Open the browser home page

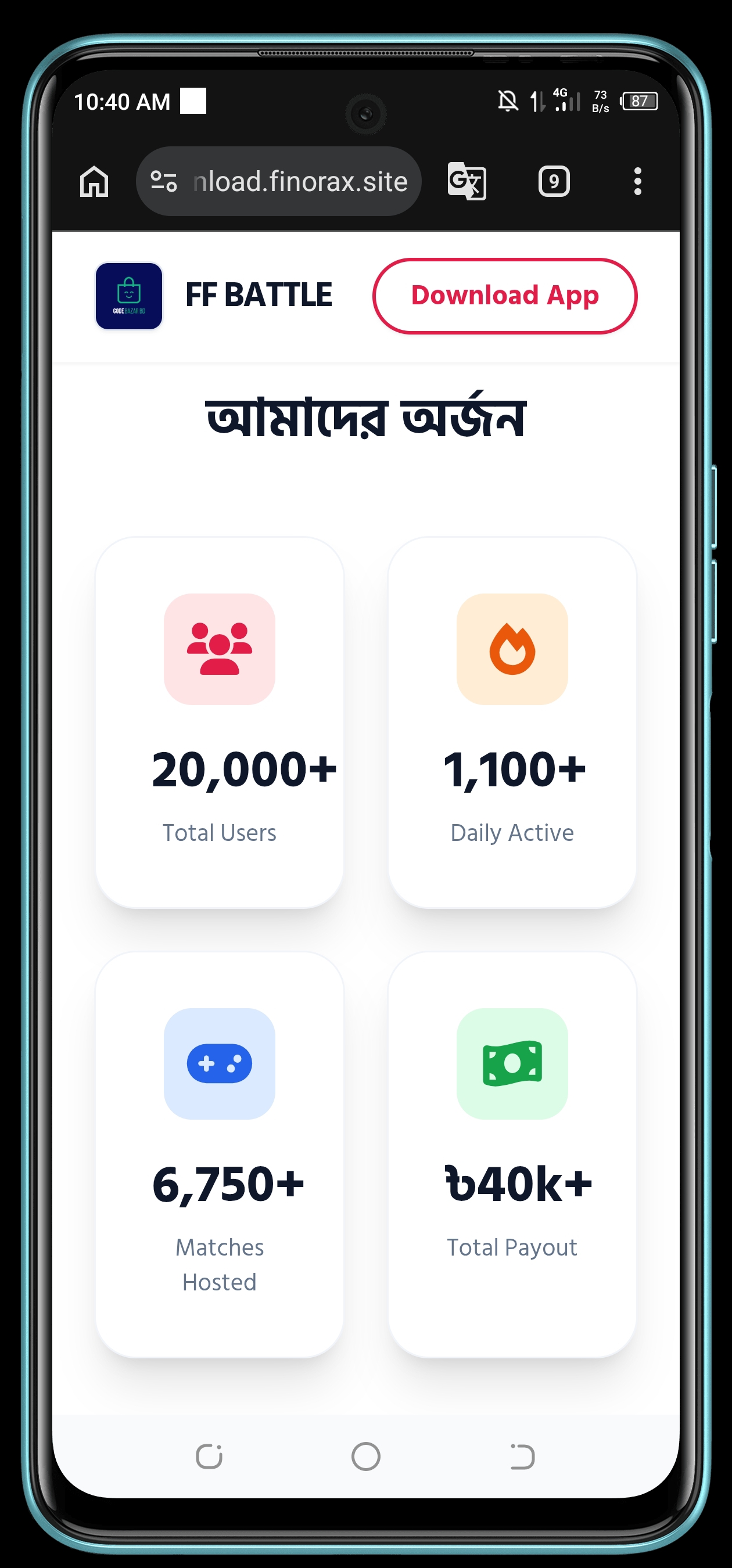point(94,181)
